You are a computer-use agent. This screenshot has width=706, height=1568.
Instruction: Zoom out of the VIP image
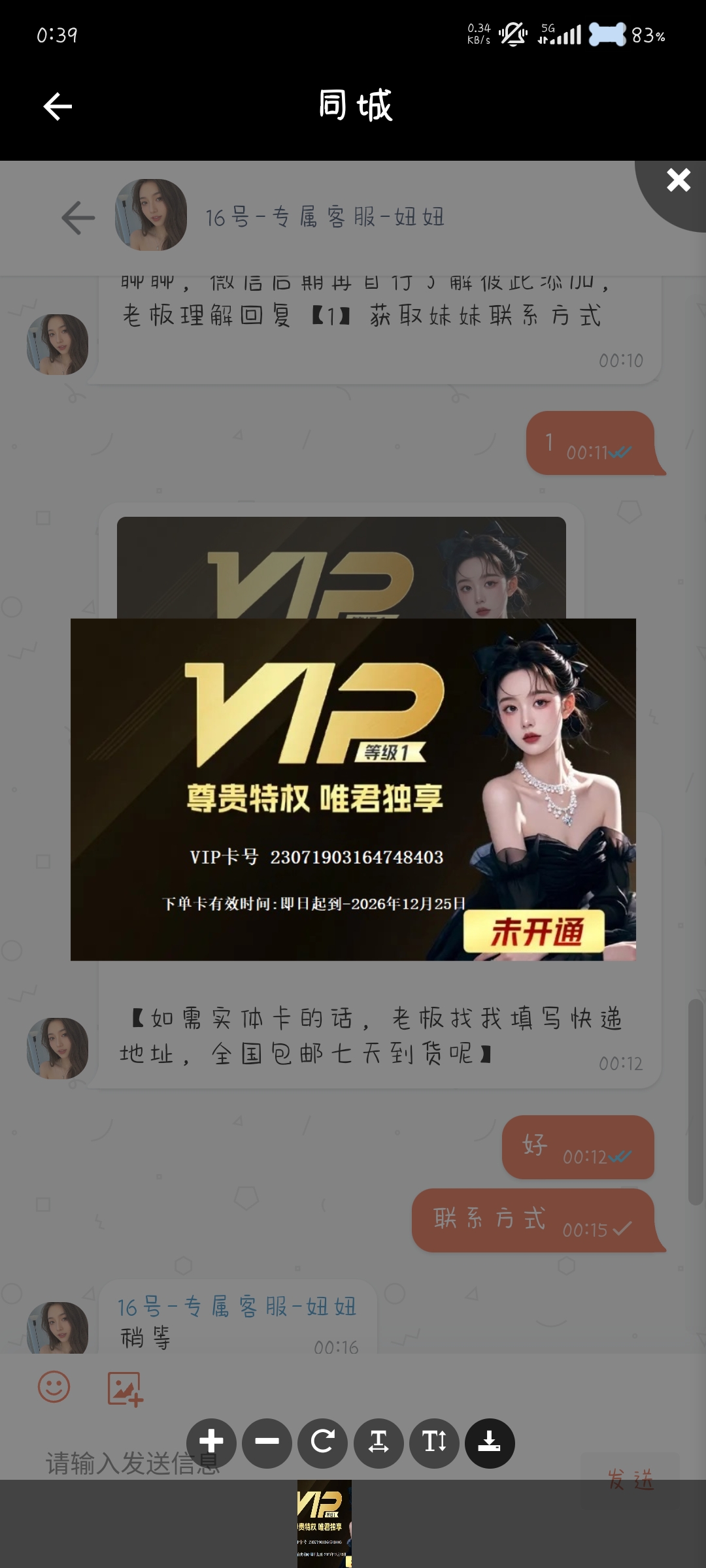click(267, 1443)
